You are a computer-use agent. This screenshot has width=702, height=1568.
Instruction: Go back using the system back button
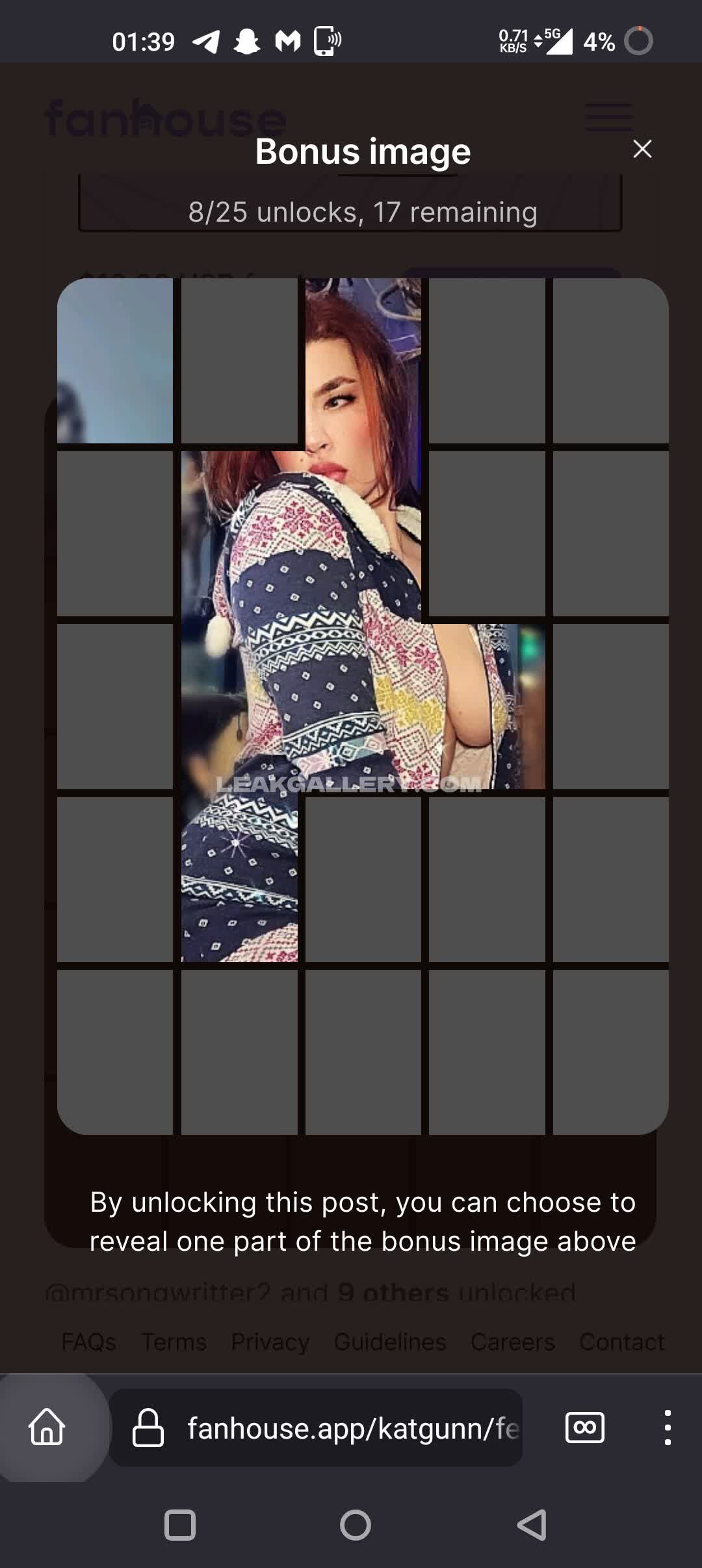(x=532, y=1524)
